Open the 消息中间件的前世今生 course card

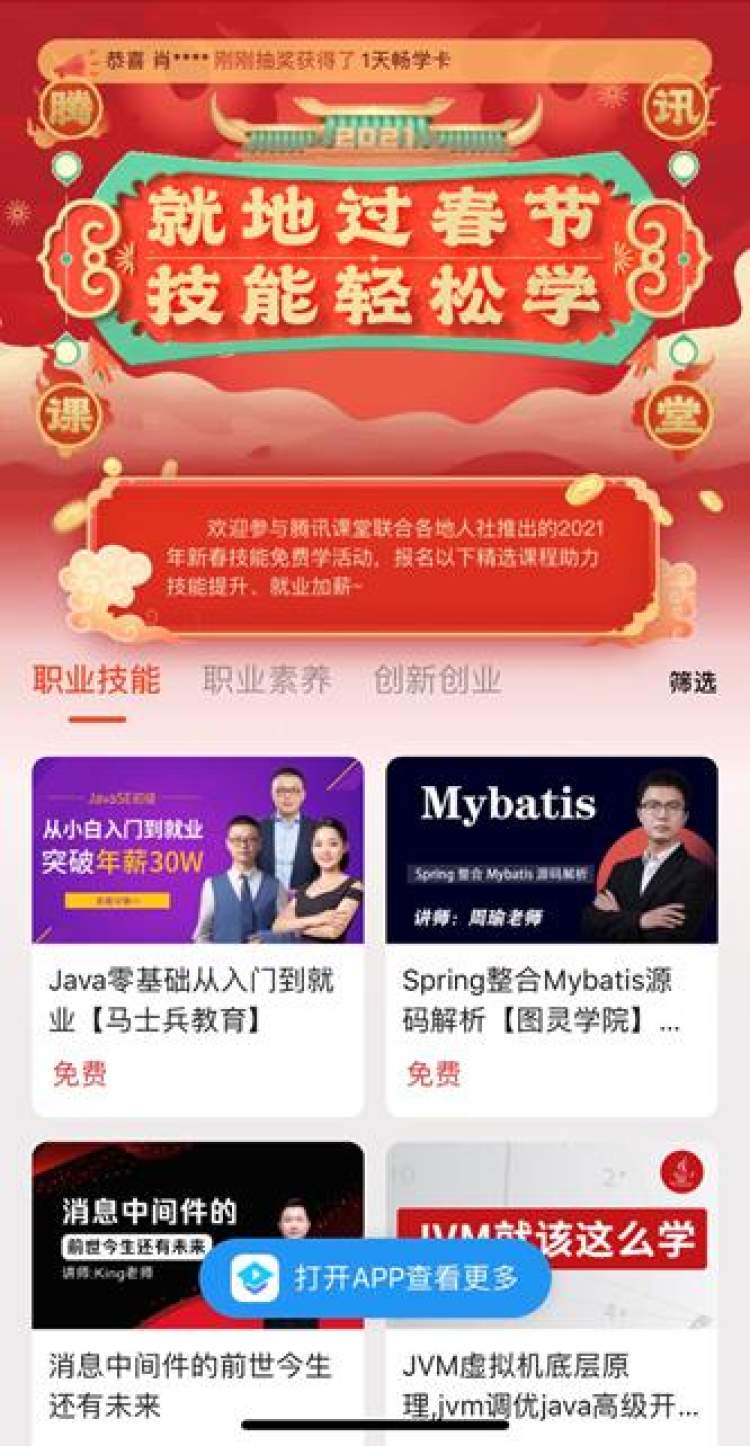[198, 1292]
